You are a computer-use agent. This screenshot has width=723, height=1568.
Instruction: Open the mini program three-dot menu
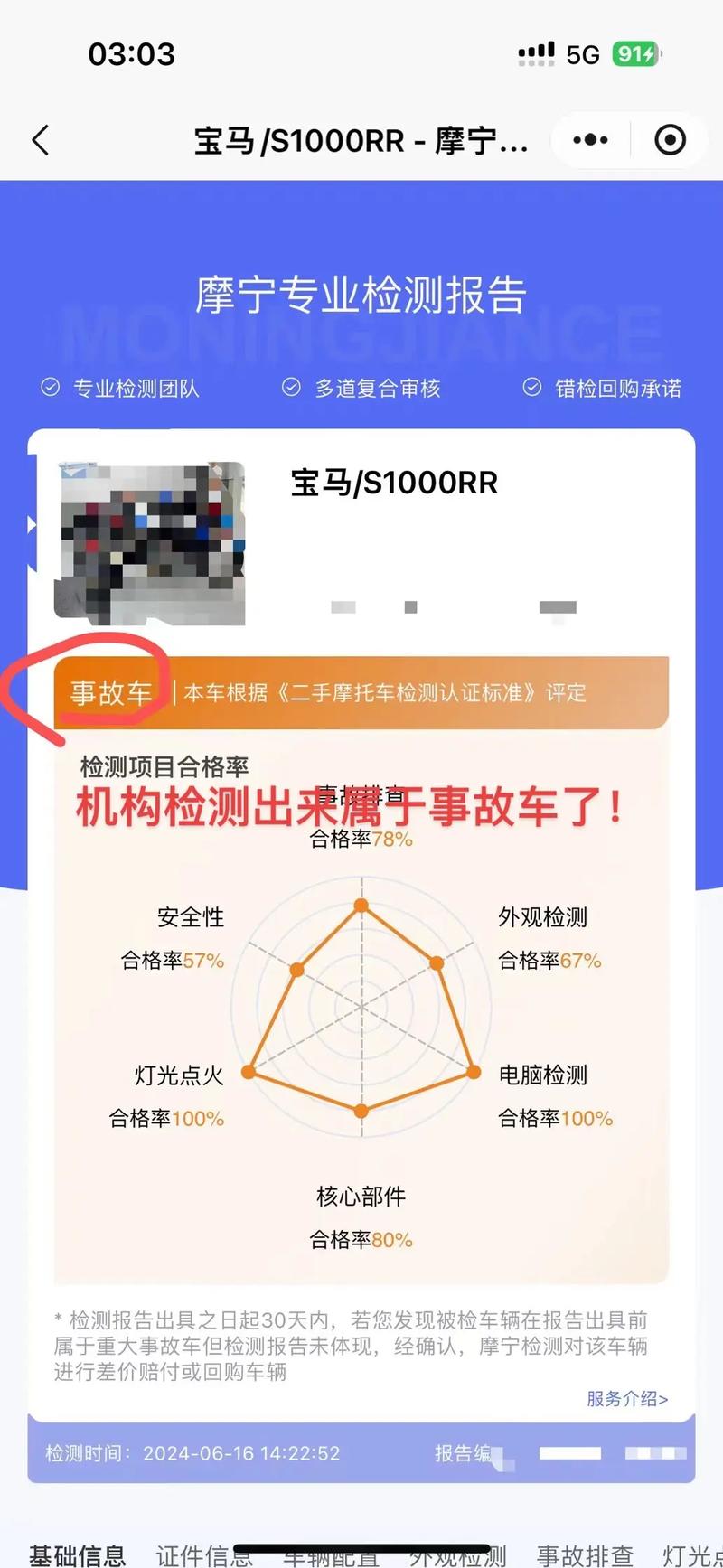coord(591,140)
